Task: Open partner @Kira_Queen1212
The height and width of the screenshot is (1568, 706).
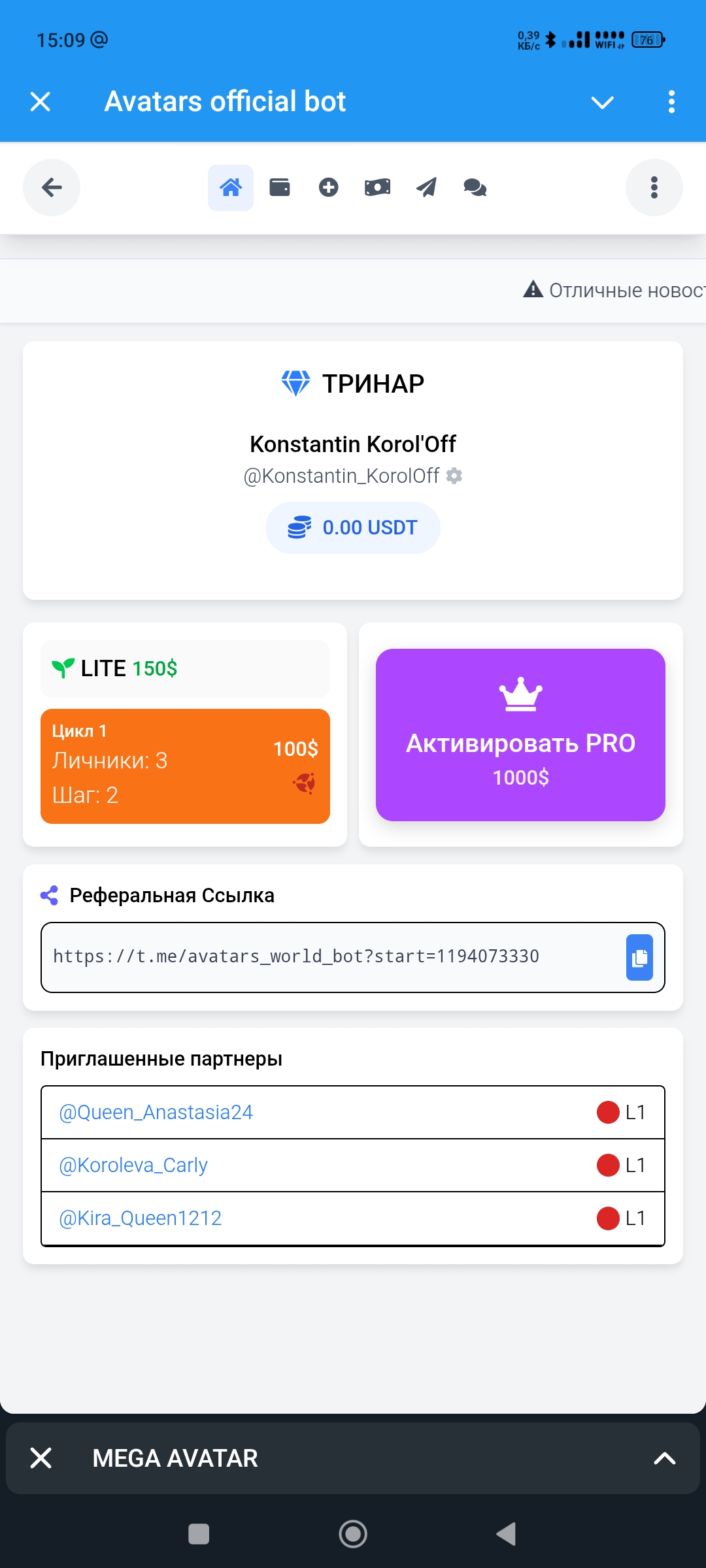Action: pos(141,1218)
